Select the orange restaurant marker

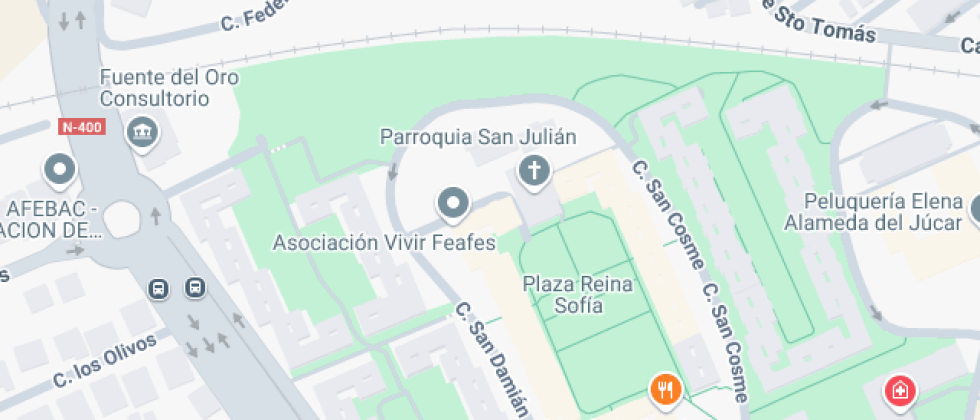pos(665,388)
